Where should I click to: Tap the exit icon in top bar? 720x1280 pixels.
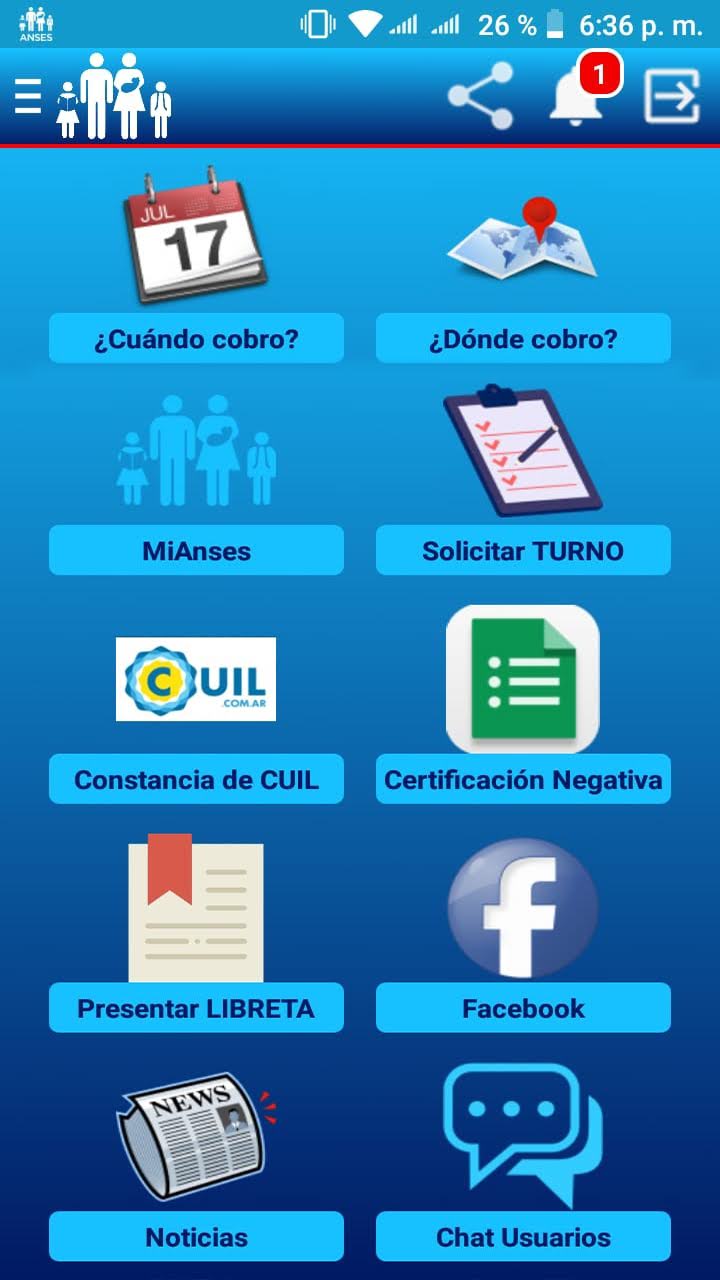(x=671, y=97)
